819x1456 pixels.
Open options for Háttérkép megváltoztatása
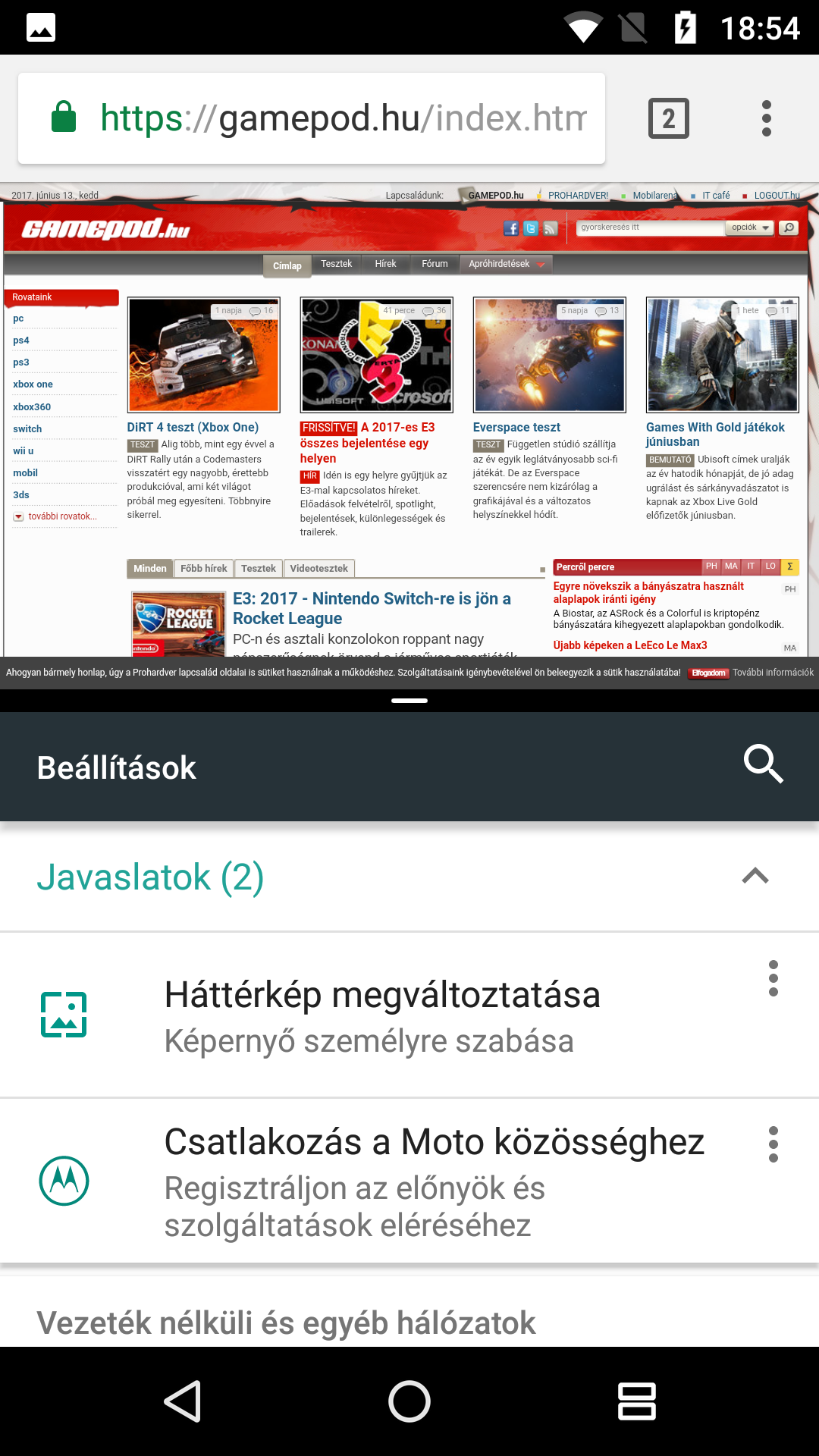tap(773, 978)
